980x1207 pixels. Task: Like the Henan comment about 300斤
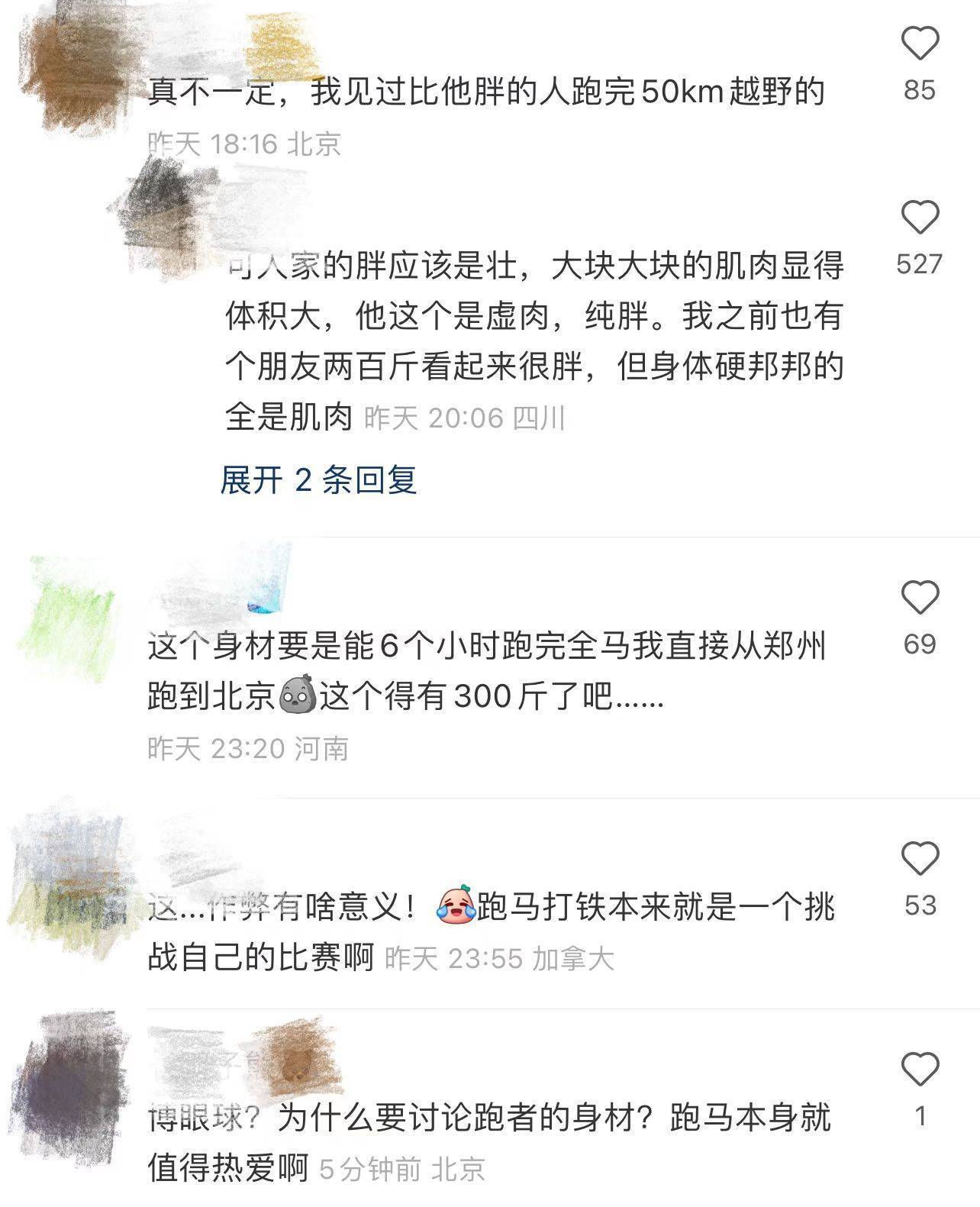(x=920, y=597)
